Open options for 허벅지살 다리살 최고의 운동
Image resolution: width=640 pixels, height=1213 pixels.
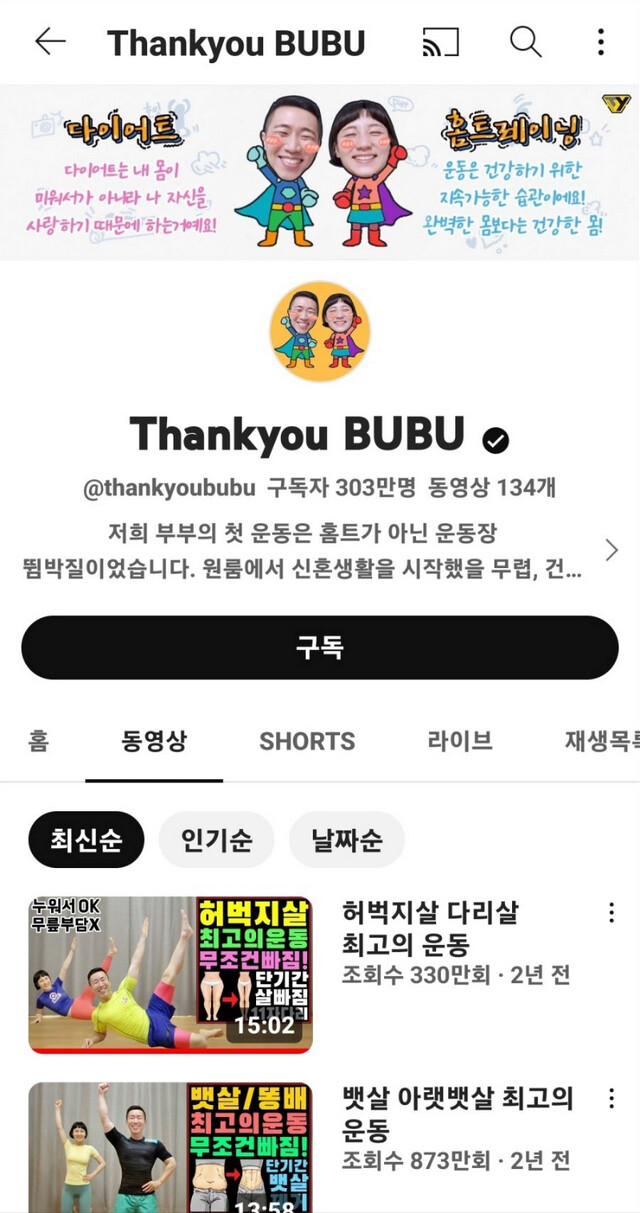pos(611,913)
